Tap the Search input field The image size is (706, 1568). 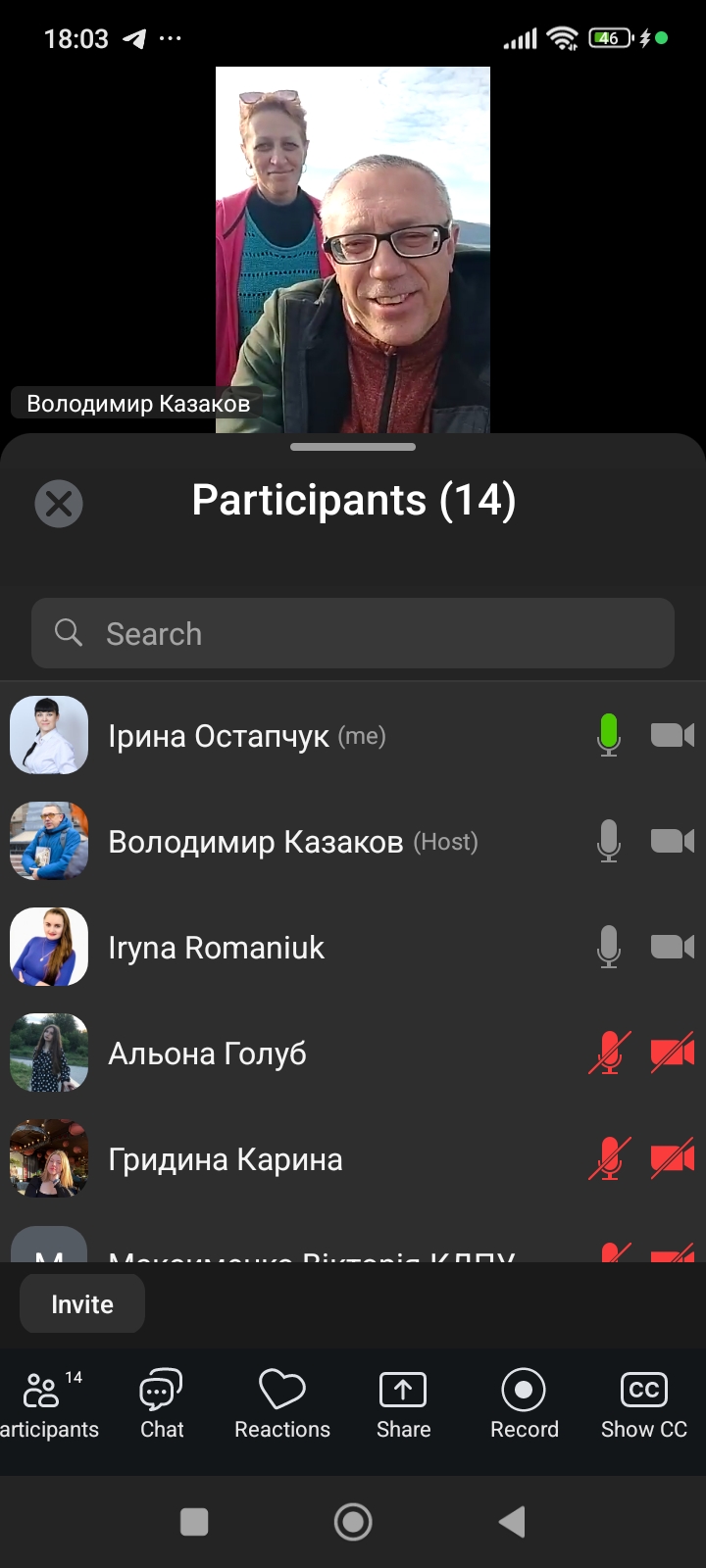353,633
